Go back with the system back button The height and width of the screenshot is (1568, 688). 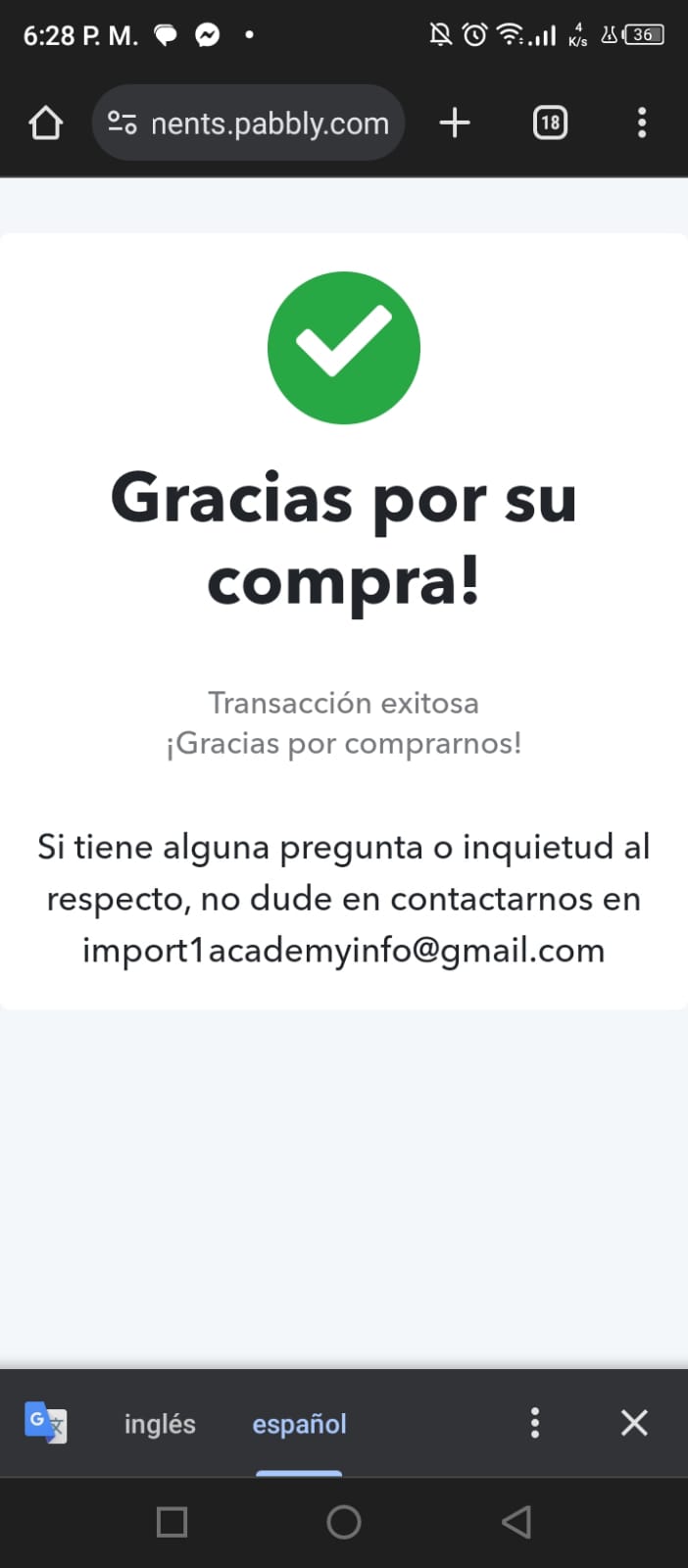516,1522
